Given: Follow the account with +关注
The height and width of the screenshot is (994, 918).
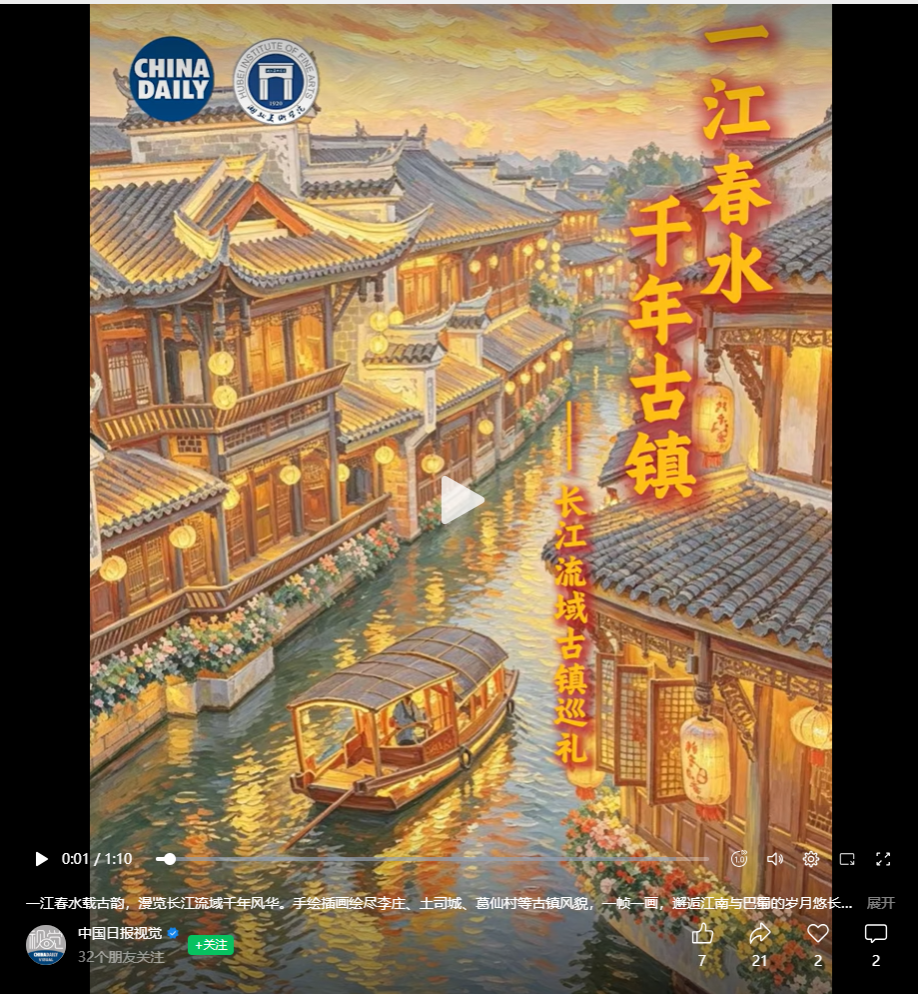Looking at the screenshot, I should click(x=211, y=945).
